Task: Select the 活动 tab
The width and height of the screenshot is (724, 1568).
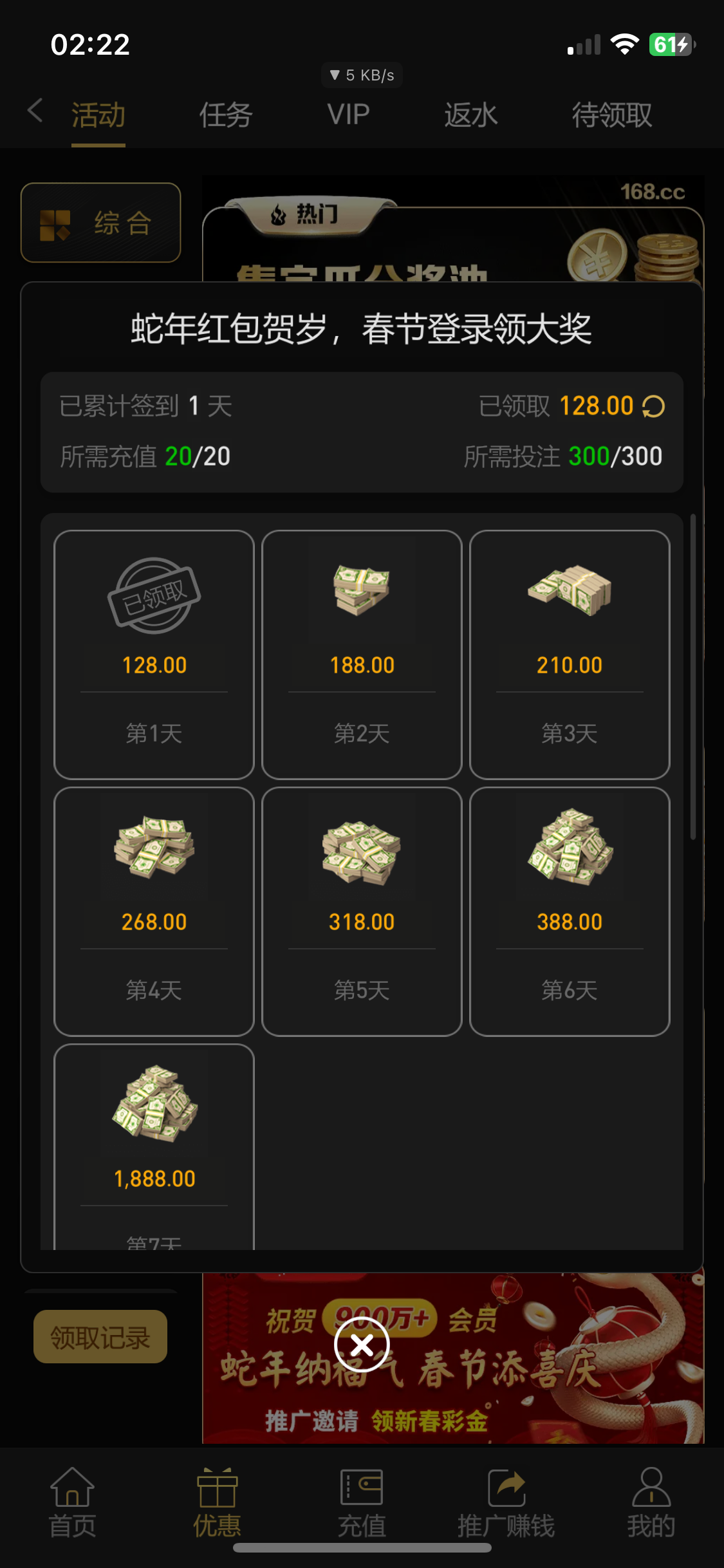Action: click(x=98, y=115)
